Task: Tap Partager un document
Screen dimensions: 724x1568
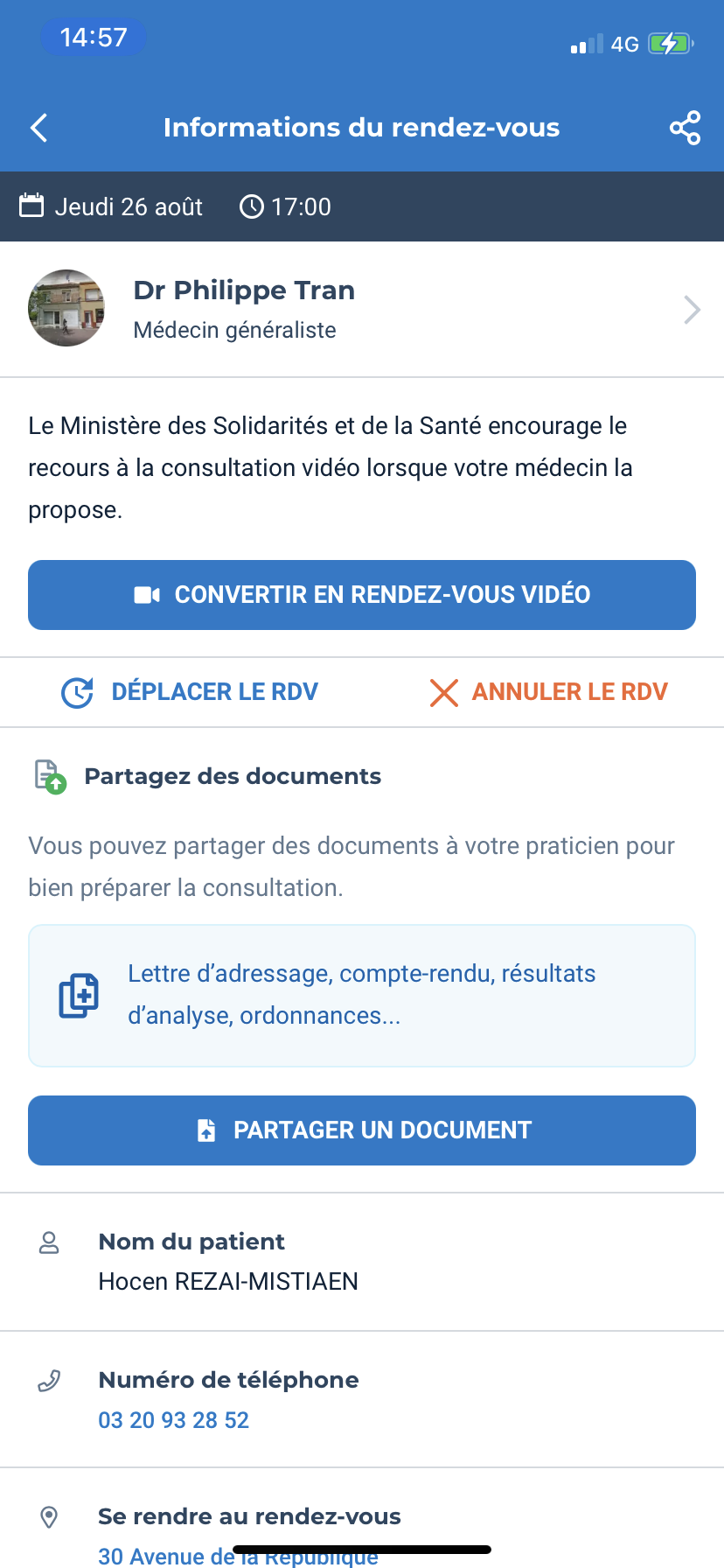Action: click(362, 1130)
